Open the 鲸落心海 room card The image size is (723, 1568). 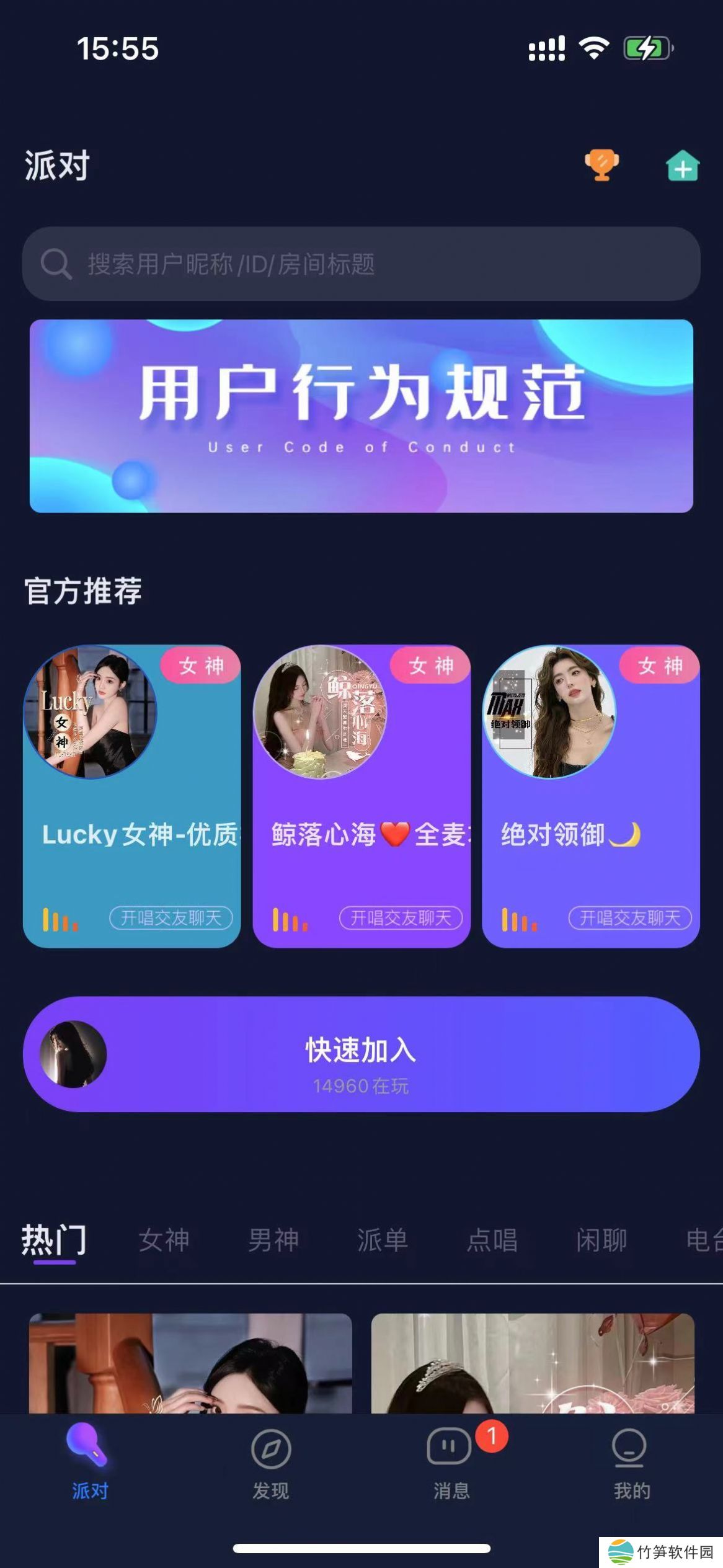pos(361,796)
